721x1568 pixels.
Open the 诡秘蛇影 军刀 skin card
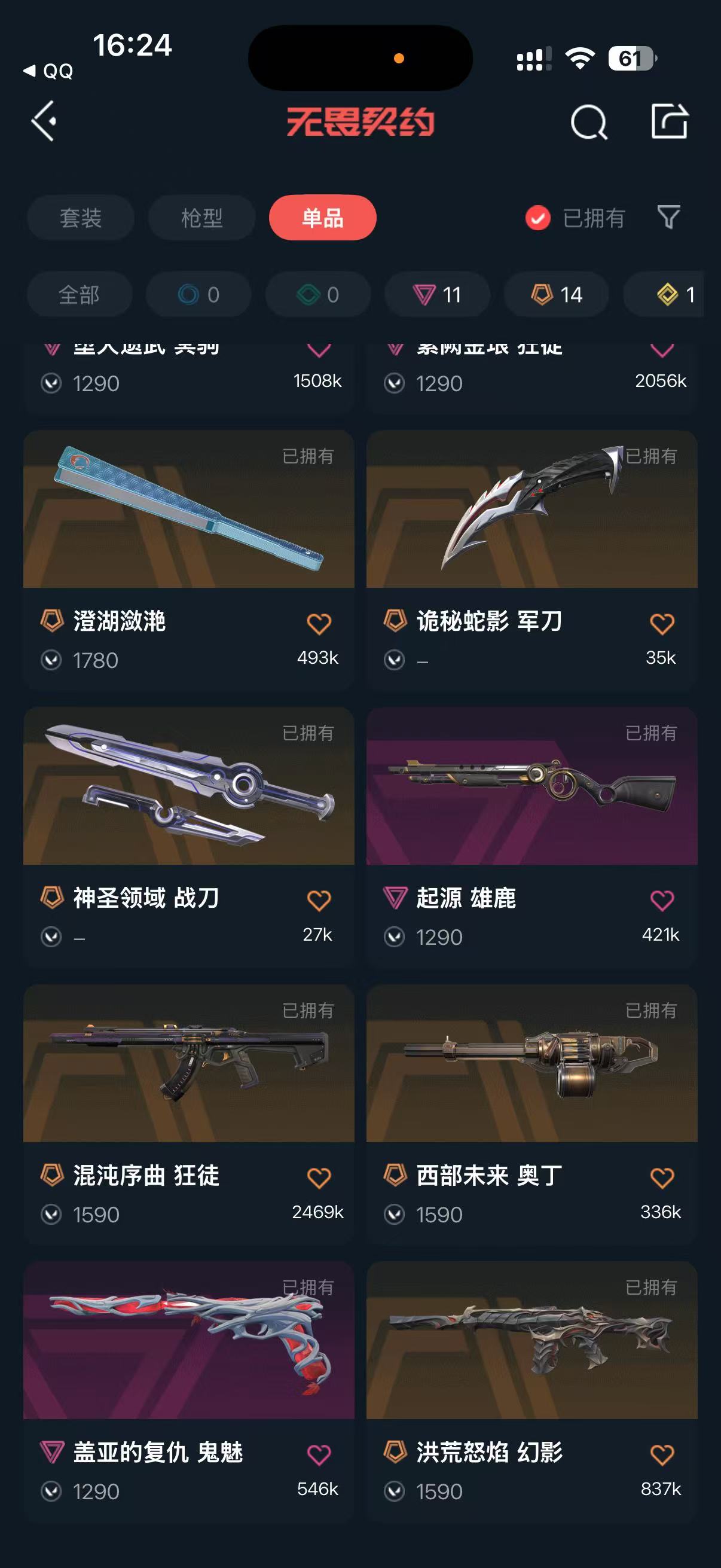tap(531, 559)
